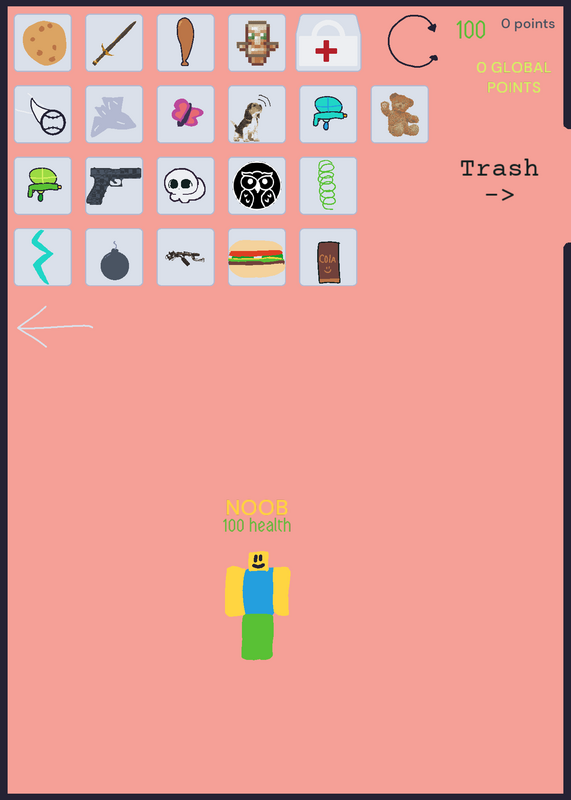Image resolution: width=571 pixels, height=800 pixels.
Task: Pick the rifle weapon tile
Action: (186, 257)
